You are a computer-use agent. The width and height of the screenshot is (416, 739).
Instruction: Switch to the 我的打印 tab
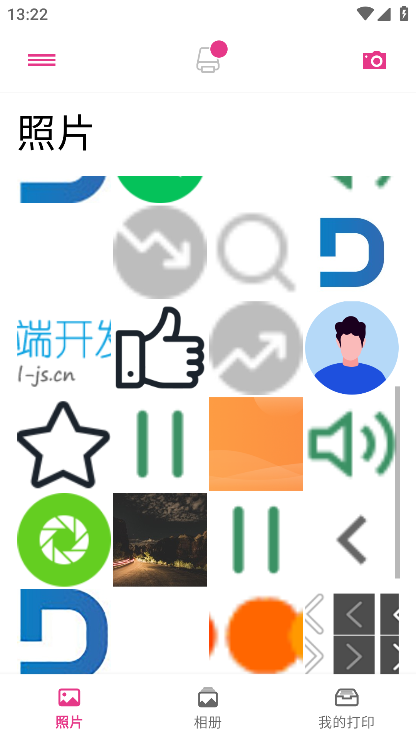(x=346, y=707)
